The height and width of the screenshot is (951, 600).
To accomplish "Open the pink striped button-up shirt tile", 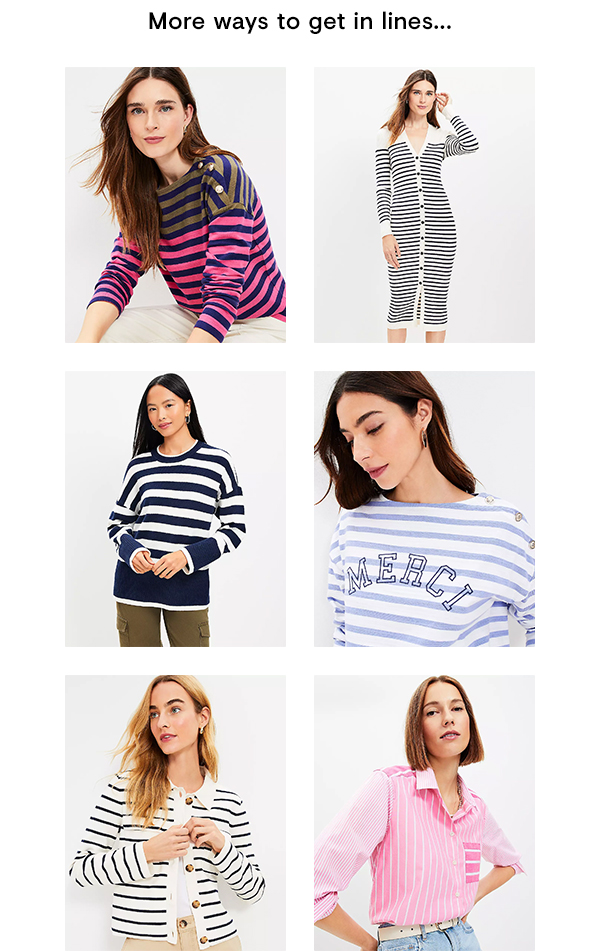I will pyautogui.click(x=424, y=812).
